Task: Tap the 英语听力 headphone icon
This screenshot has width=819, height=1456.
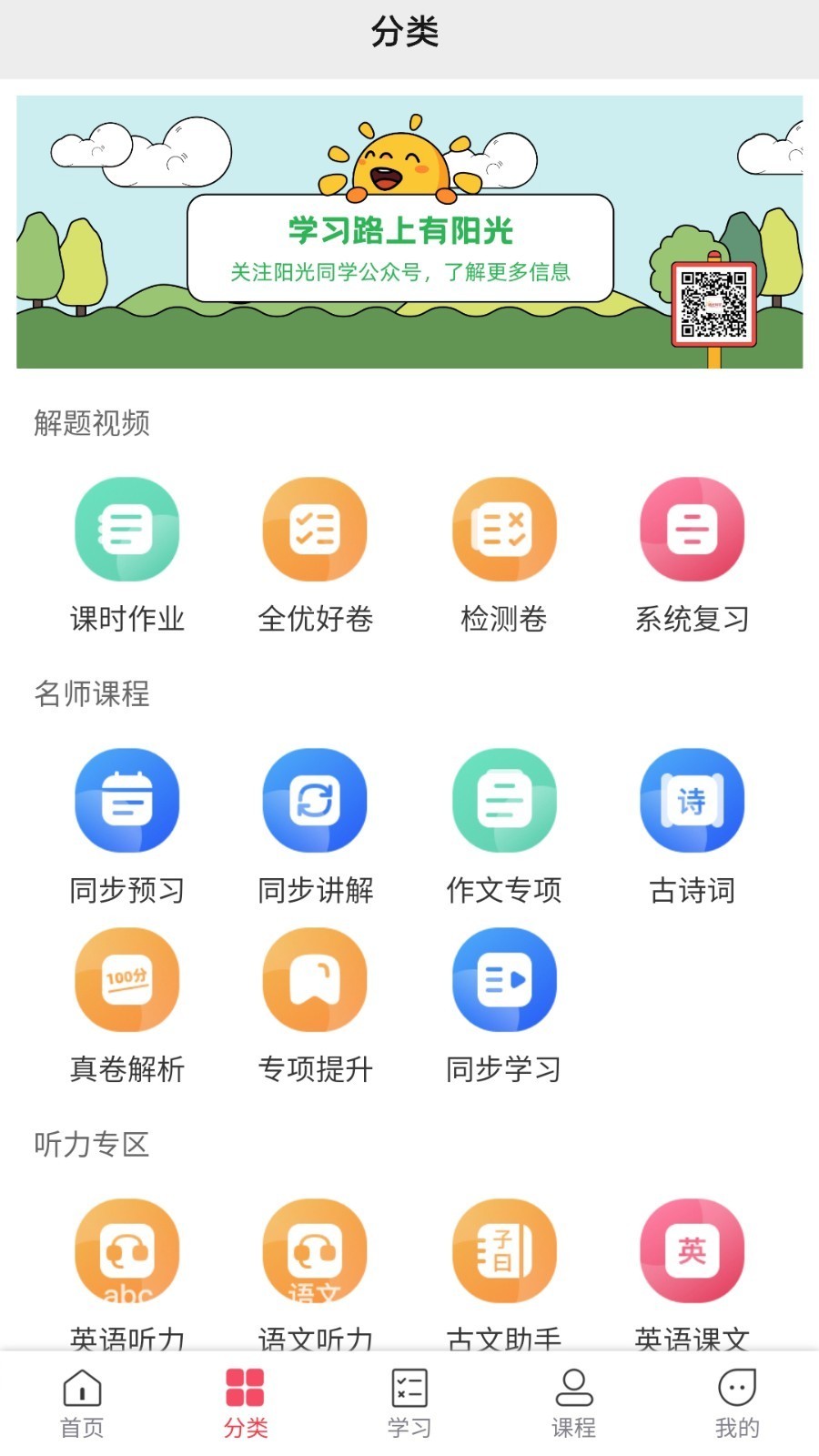Action: click(127, 1250)
